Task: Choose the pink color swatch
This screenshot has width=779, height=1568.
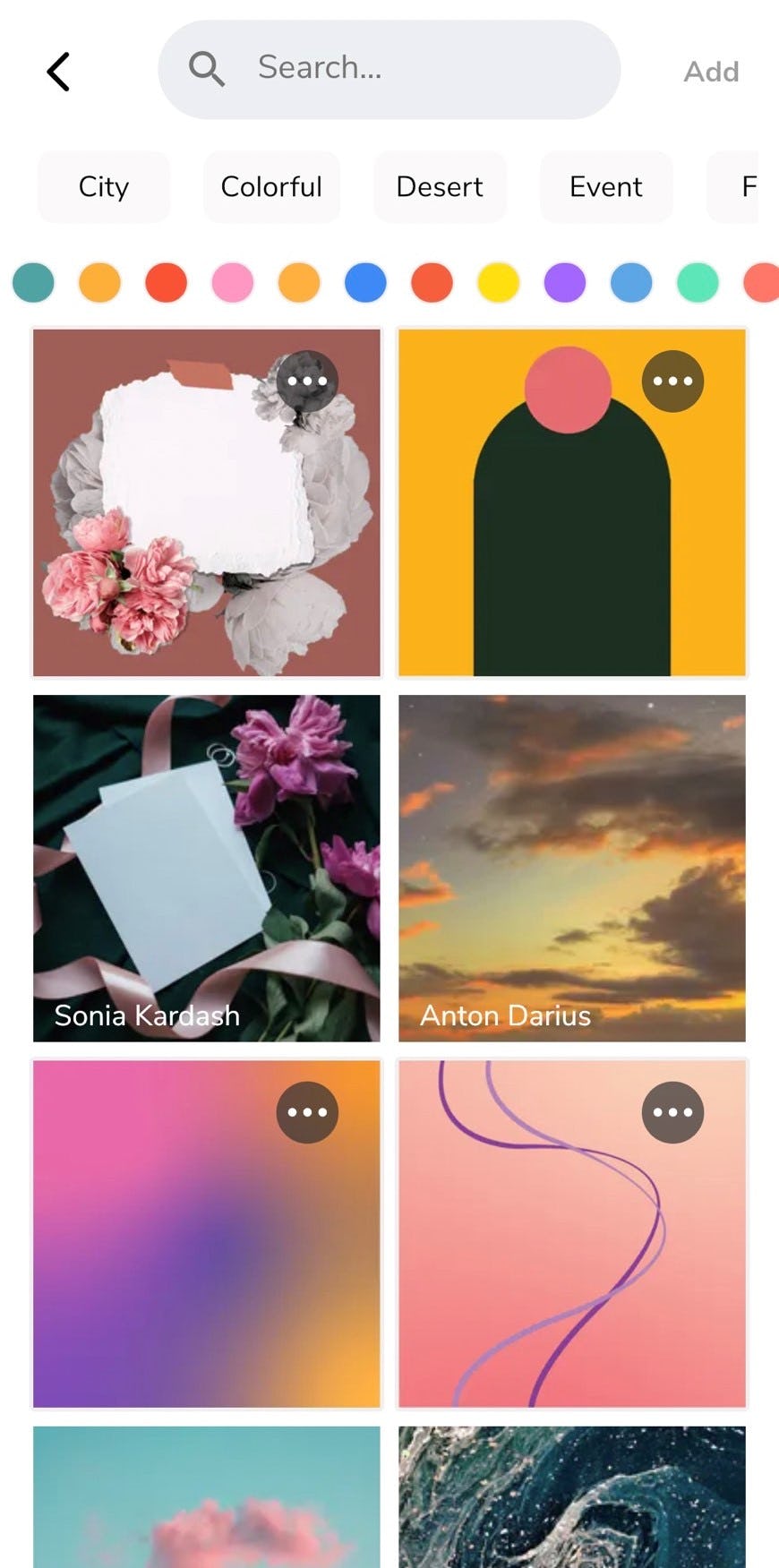Action: point(233,283)
